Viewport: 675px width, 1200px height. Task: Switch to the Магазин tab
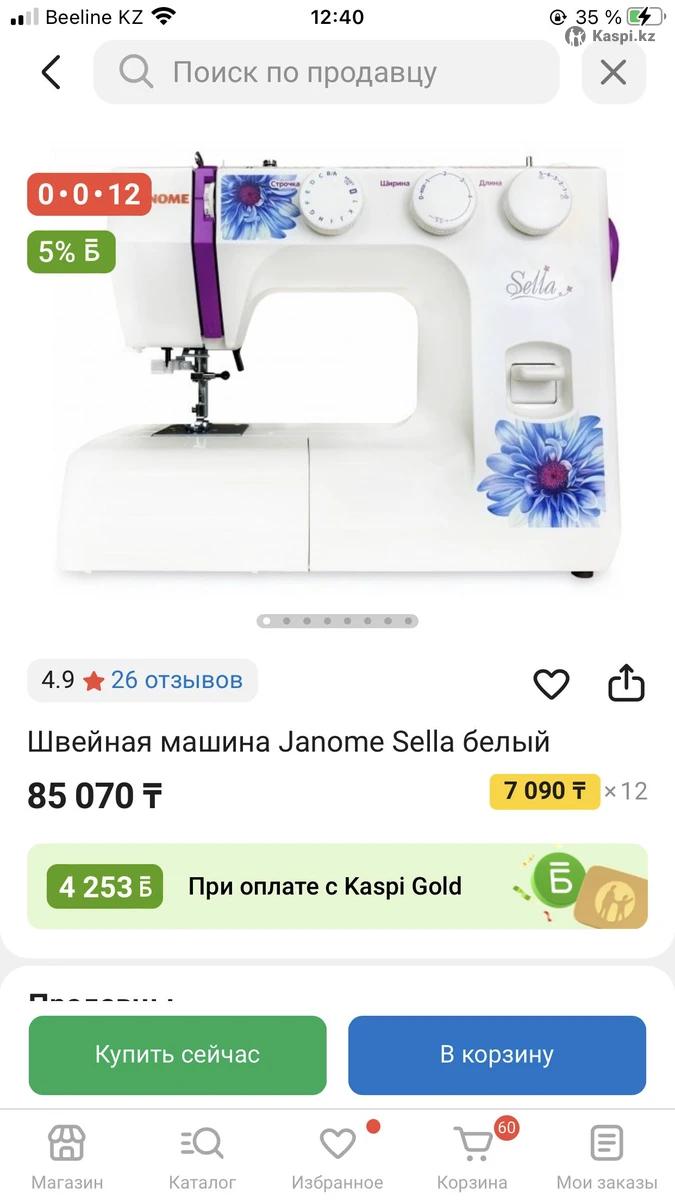[x=67, y=1156]
